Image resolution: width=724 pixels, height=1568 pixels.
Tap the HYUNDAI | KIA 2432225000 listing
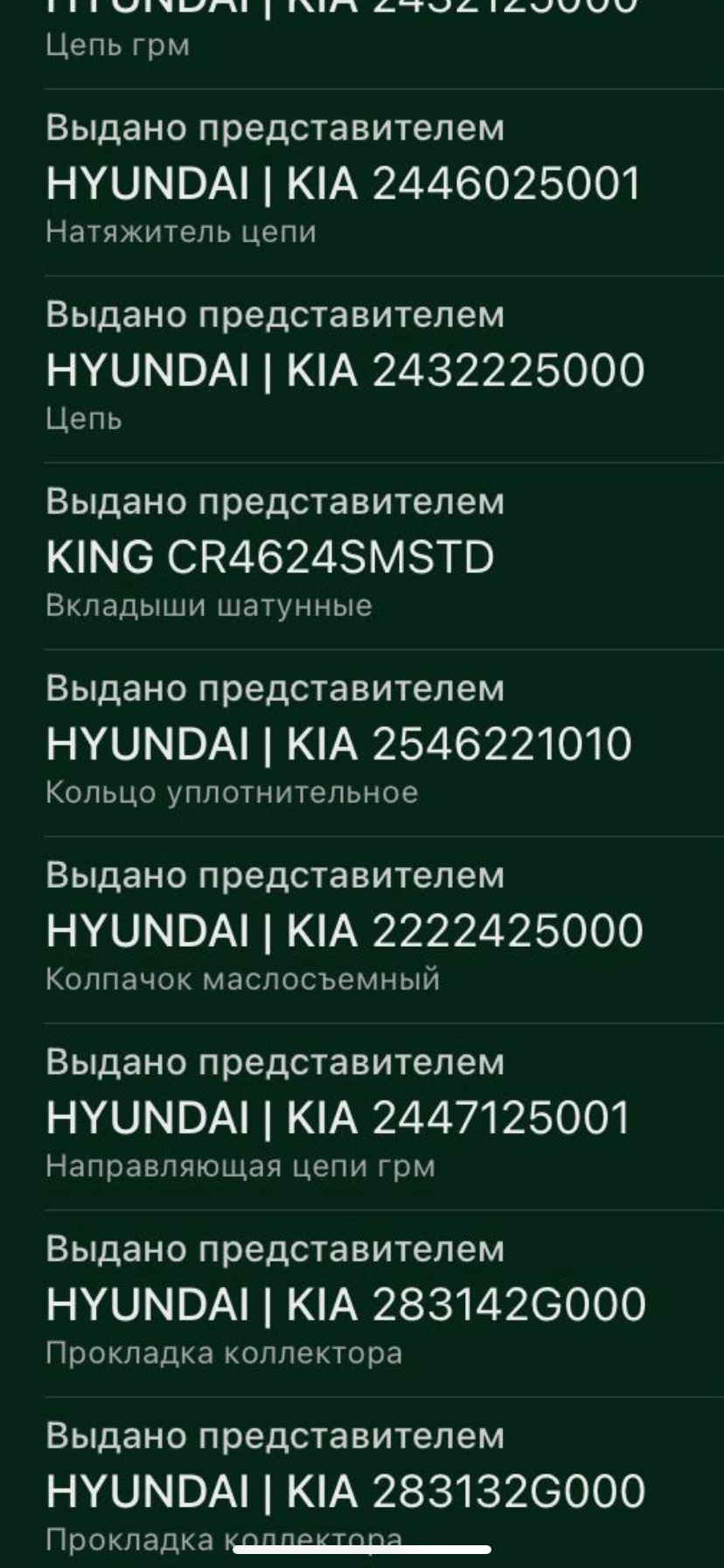click(x=347, y=370)
